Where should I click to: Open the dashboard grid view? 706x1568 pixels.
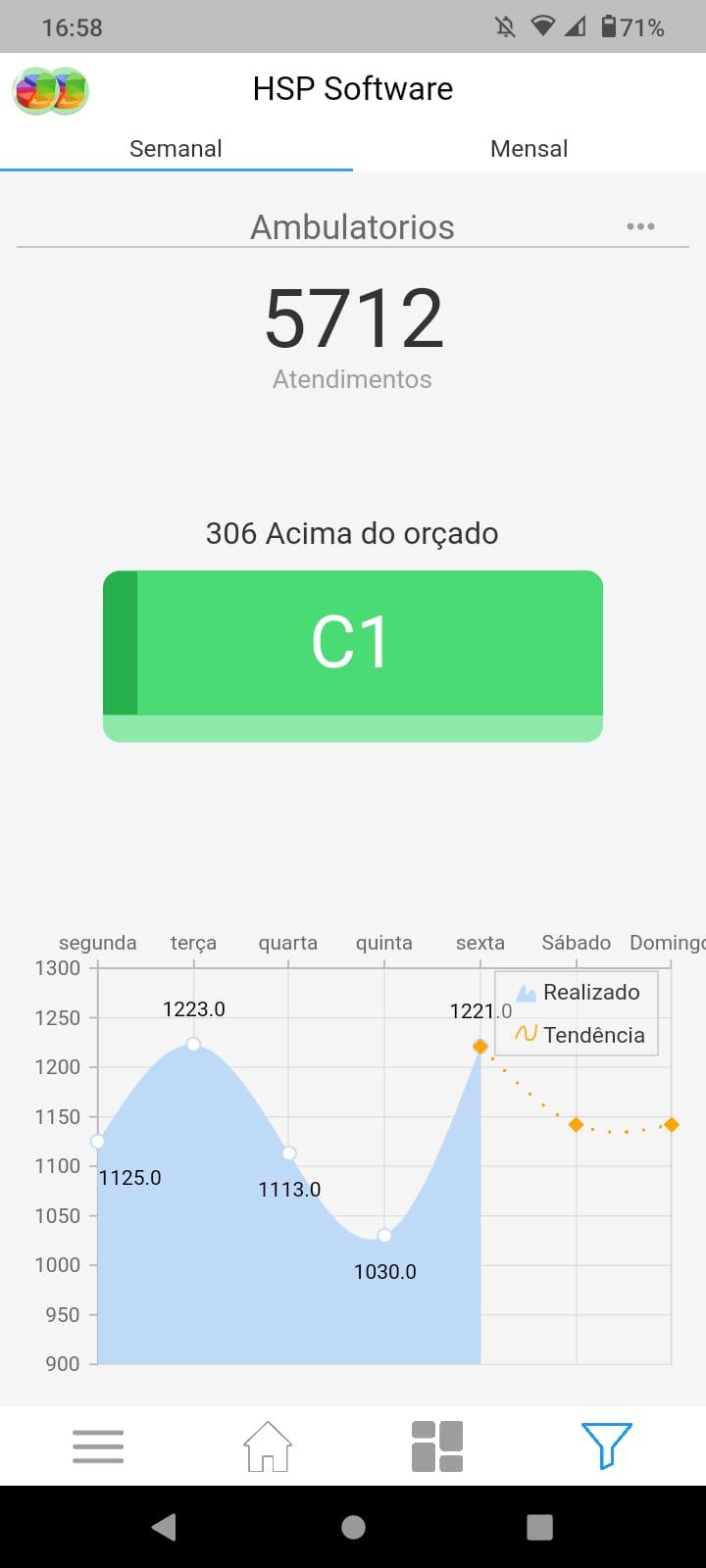(x=437, y=1446)
